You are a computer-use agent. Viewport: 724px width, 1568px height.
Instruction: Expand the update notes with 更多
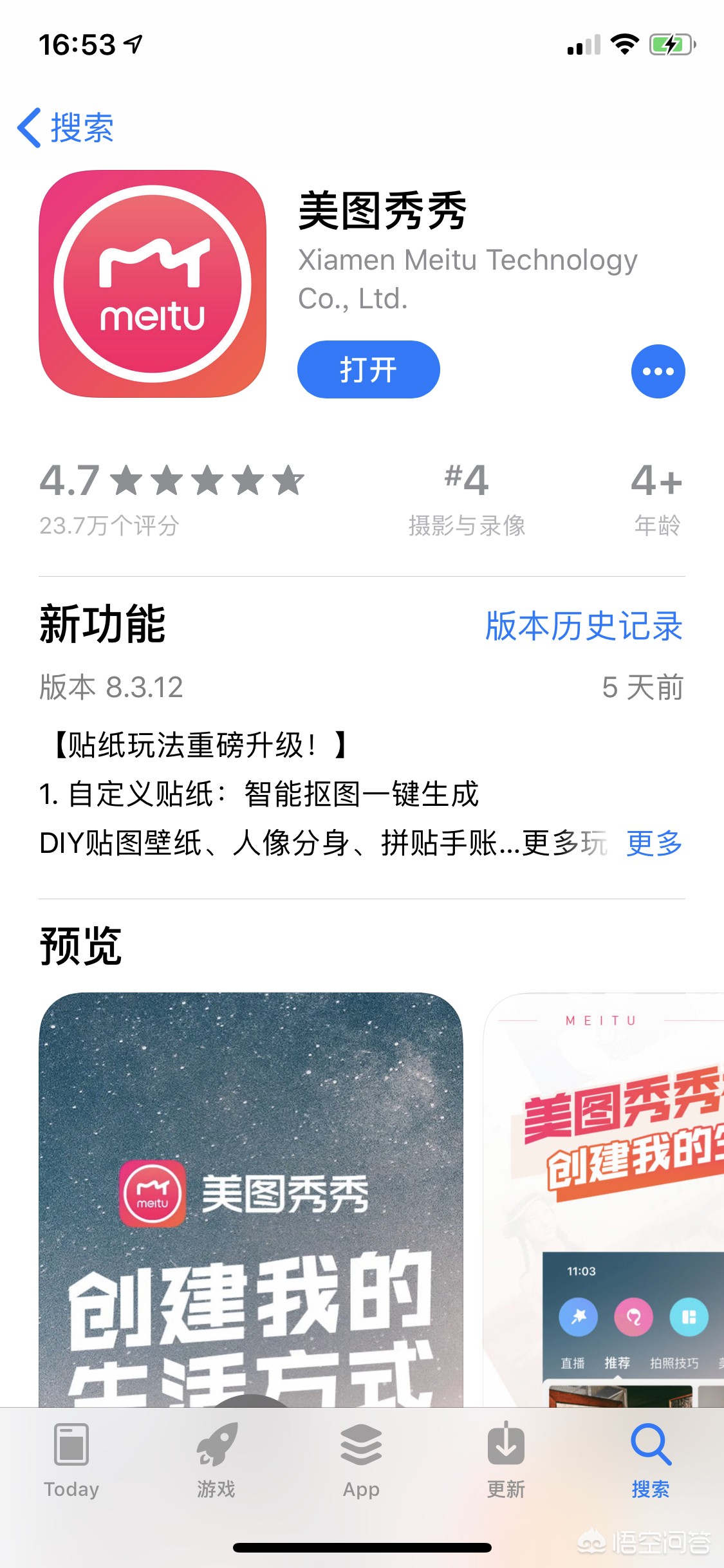654,843
